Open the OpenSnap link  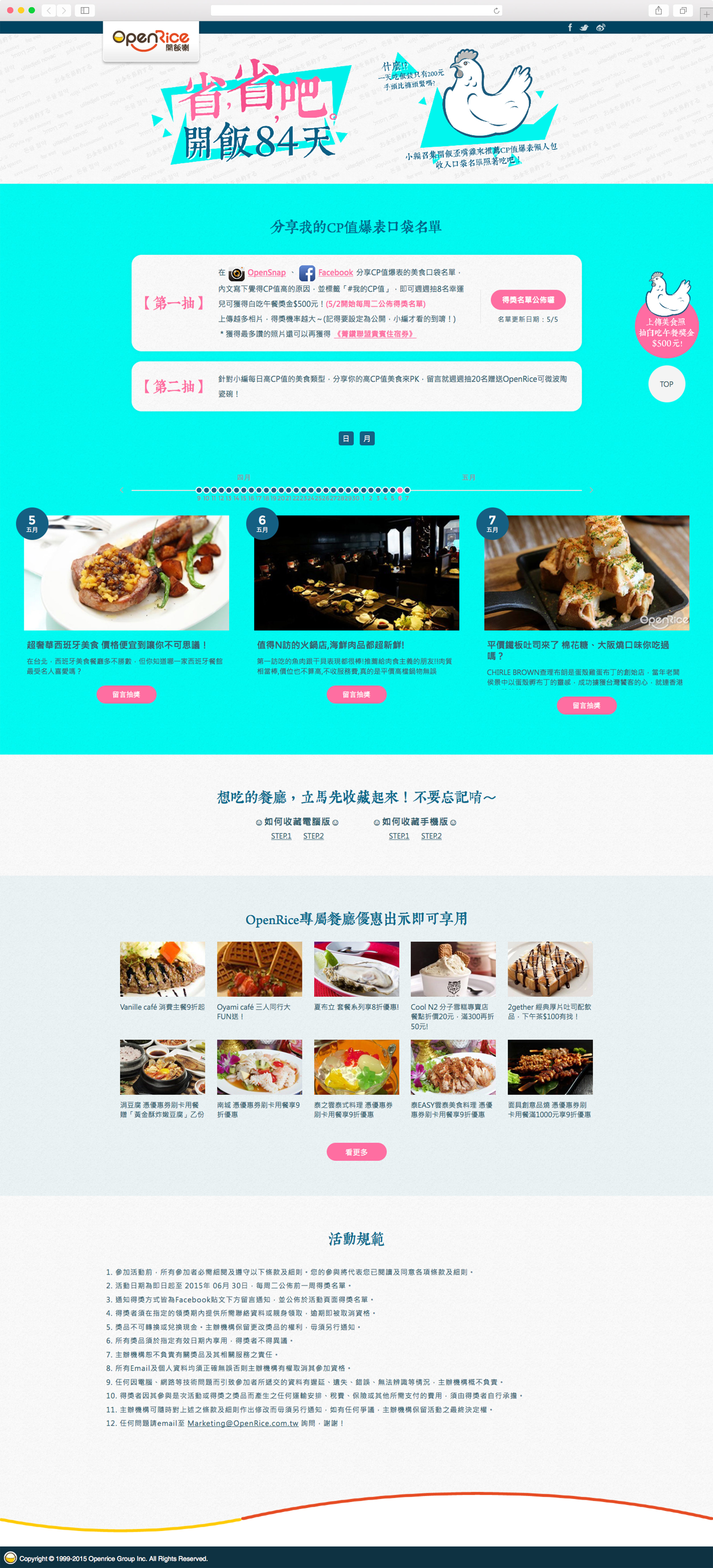pos(266,273)
